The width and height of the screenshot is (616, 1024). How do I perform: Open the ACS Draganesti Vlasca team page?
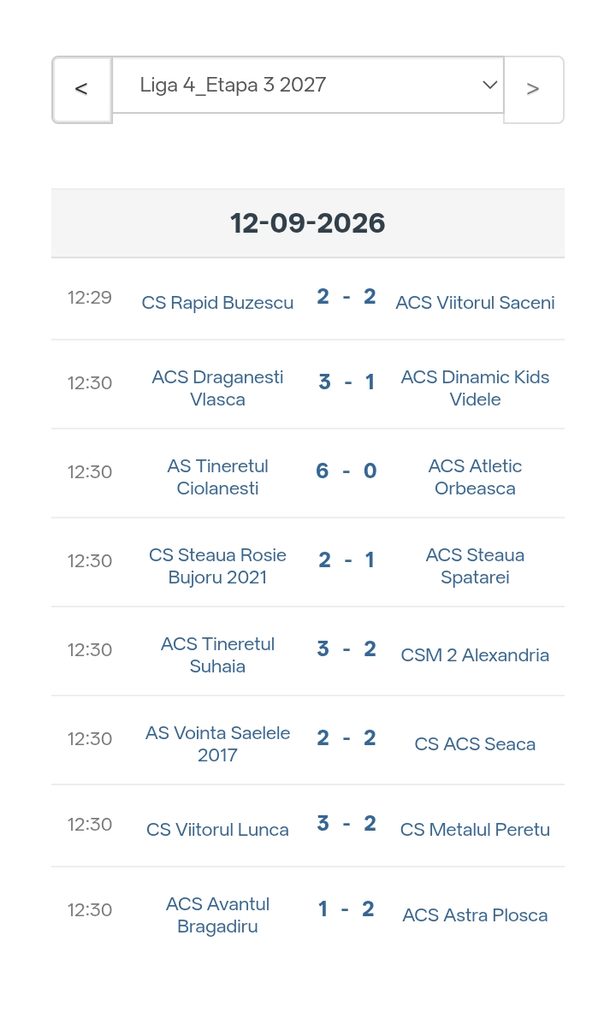click(218, 388)
